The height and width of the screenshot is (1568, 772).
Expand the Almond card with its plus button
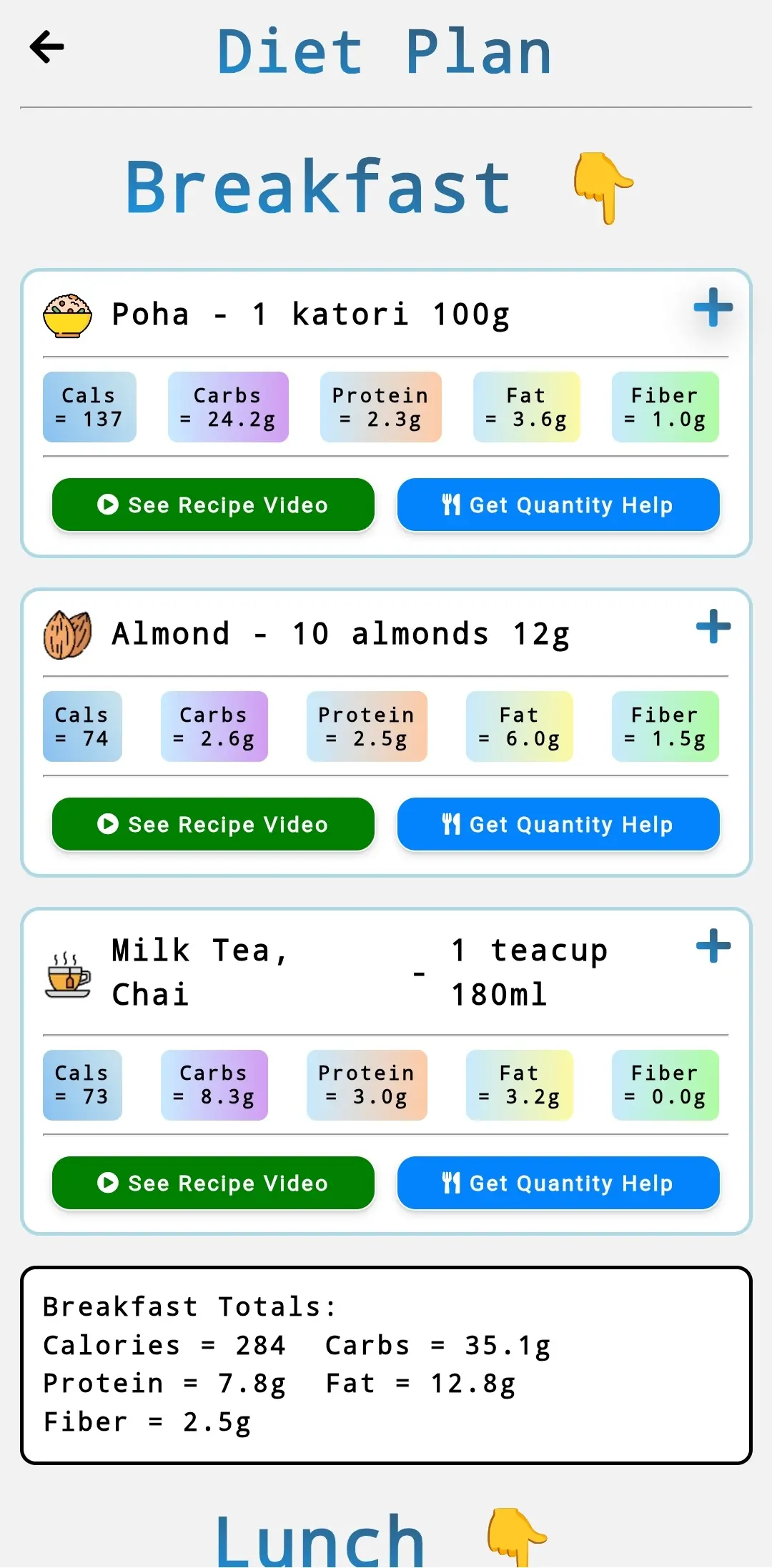click(x=712, y=627)
